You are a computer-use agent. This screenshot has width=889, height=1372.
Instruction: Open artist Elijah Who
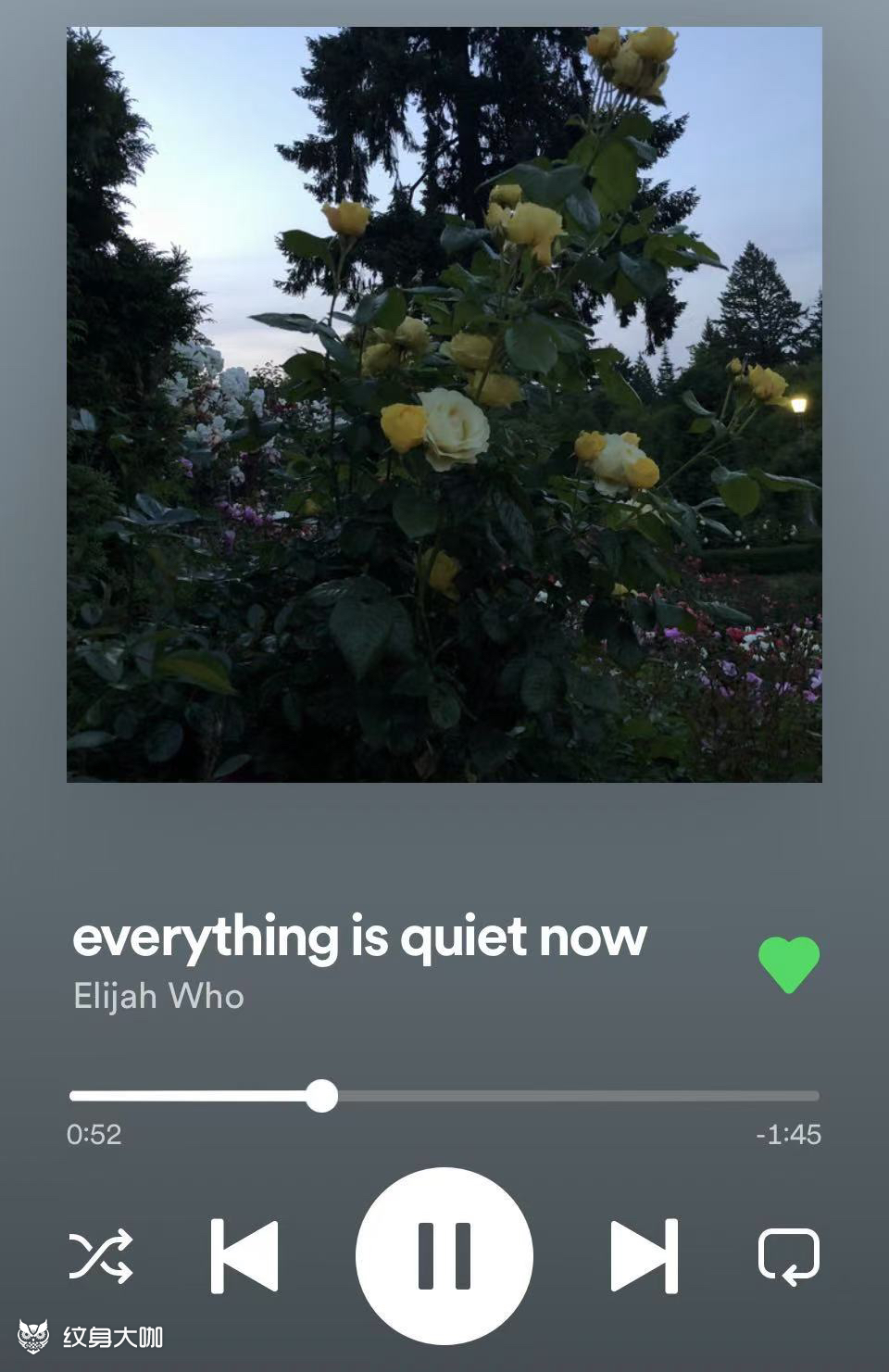[158, 997]
